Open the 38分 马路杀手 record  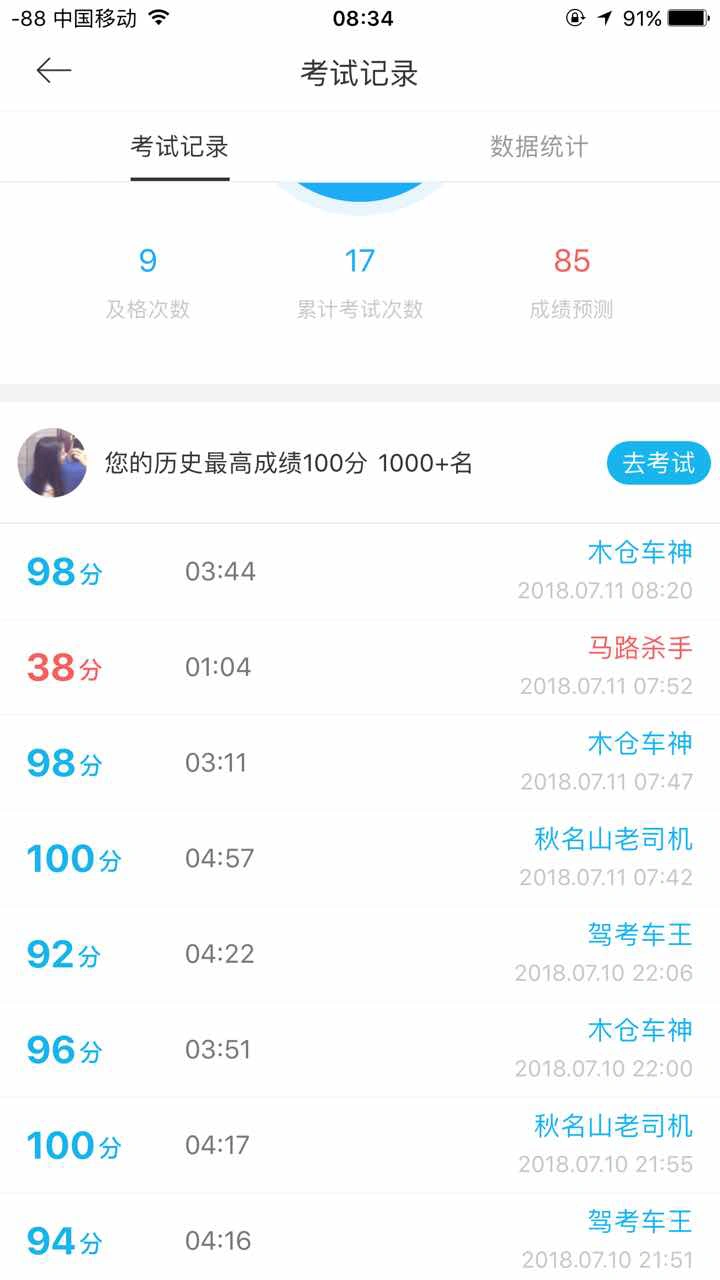pos(360,667)
